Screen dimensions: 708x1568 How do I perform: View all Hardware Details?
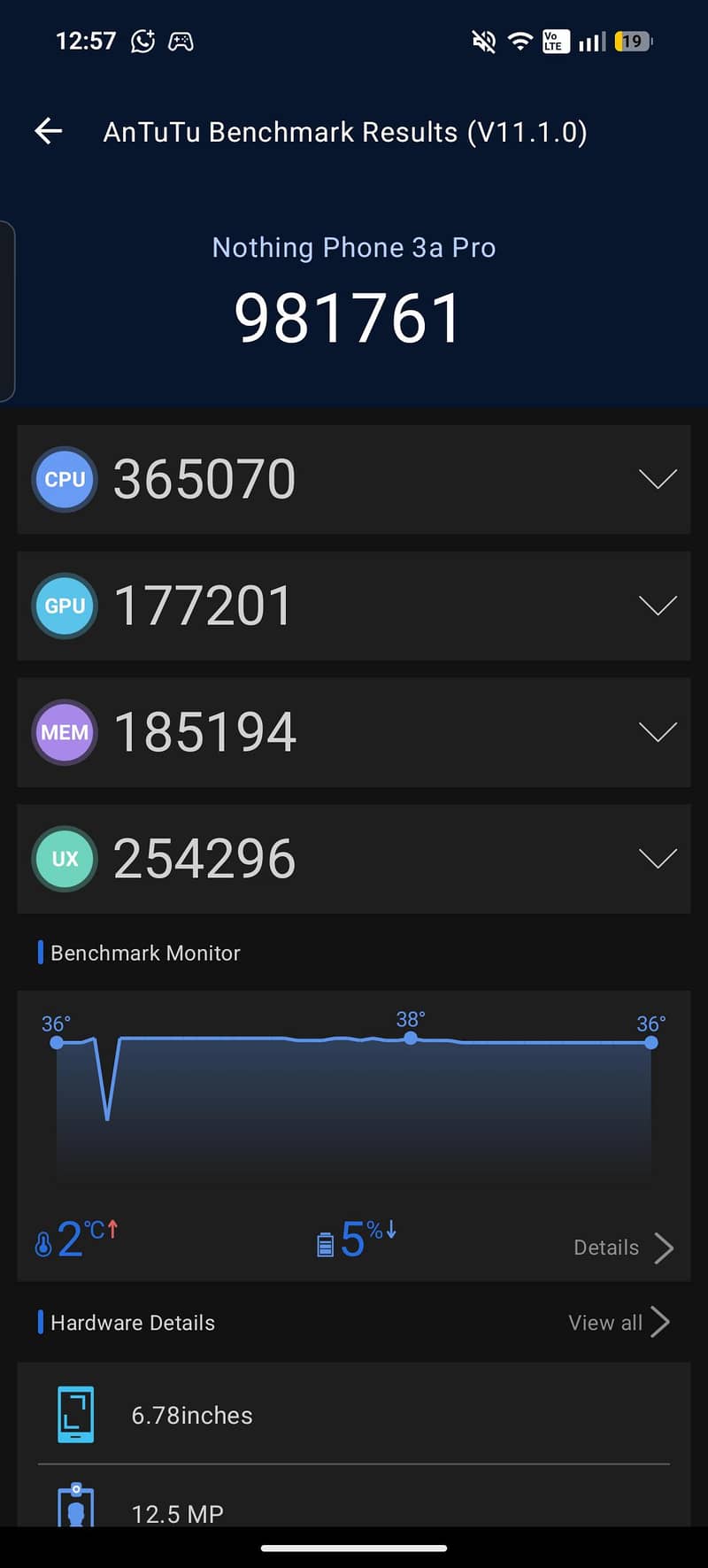point(618,1323)
